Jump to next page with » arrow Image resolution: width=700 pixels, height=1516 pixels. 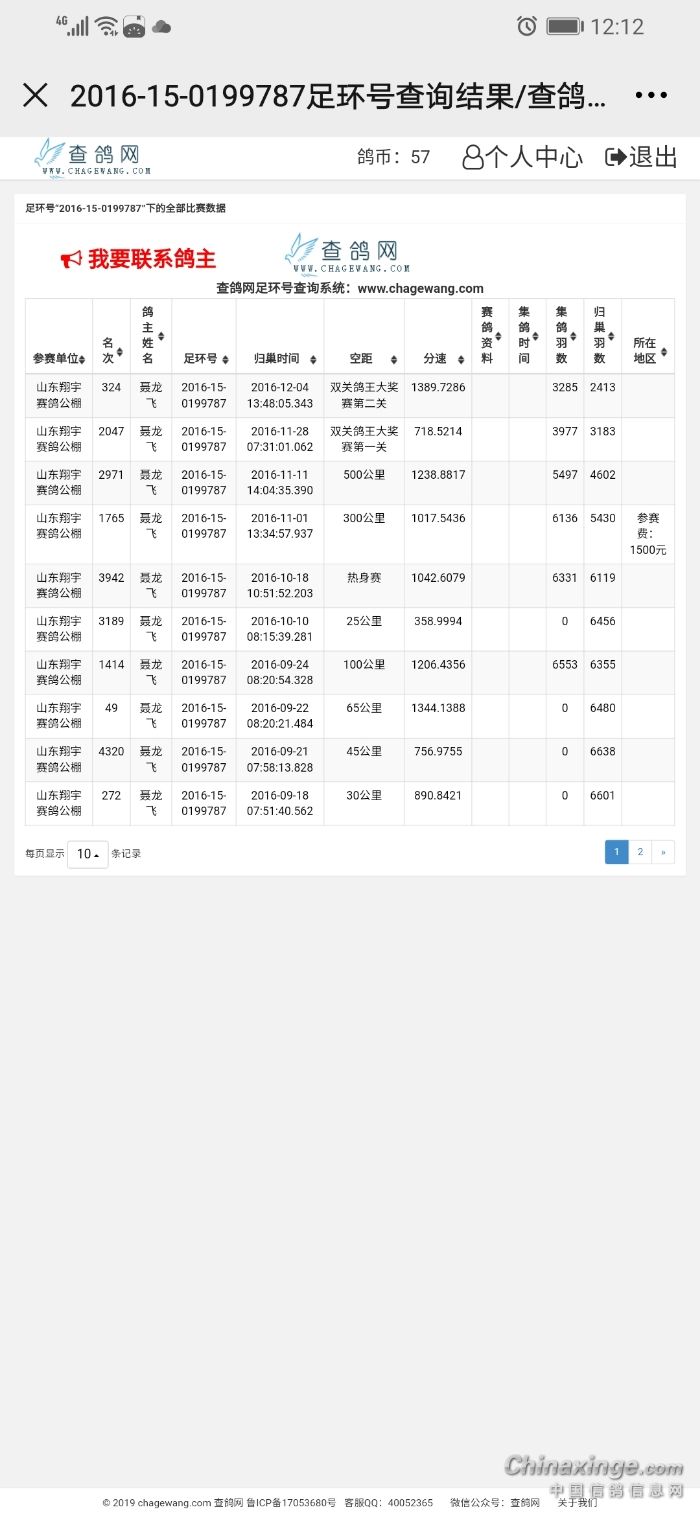[663, 852]
